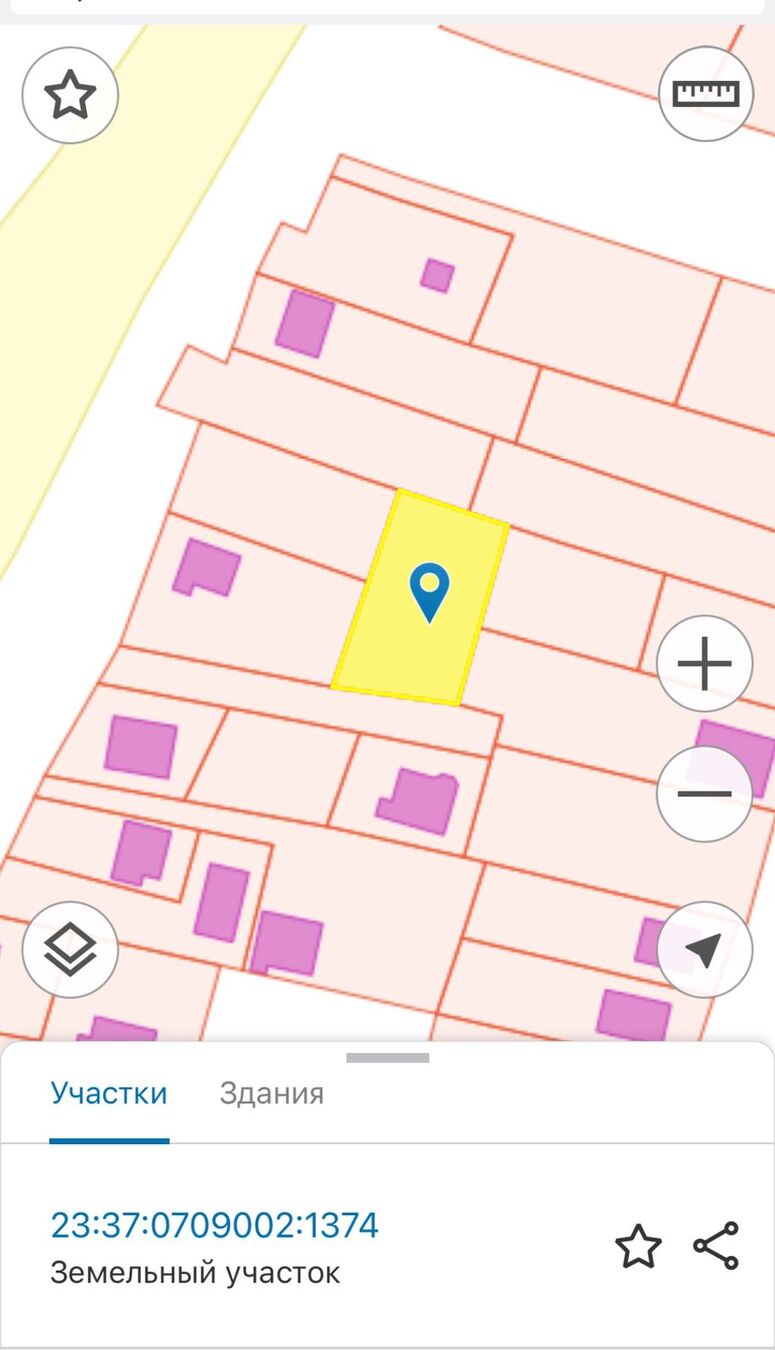Viewport: 775px width, 1350px height.
Task: Zoom out of the map
Action: pyautogui.click(x=705, y=794)
